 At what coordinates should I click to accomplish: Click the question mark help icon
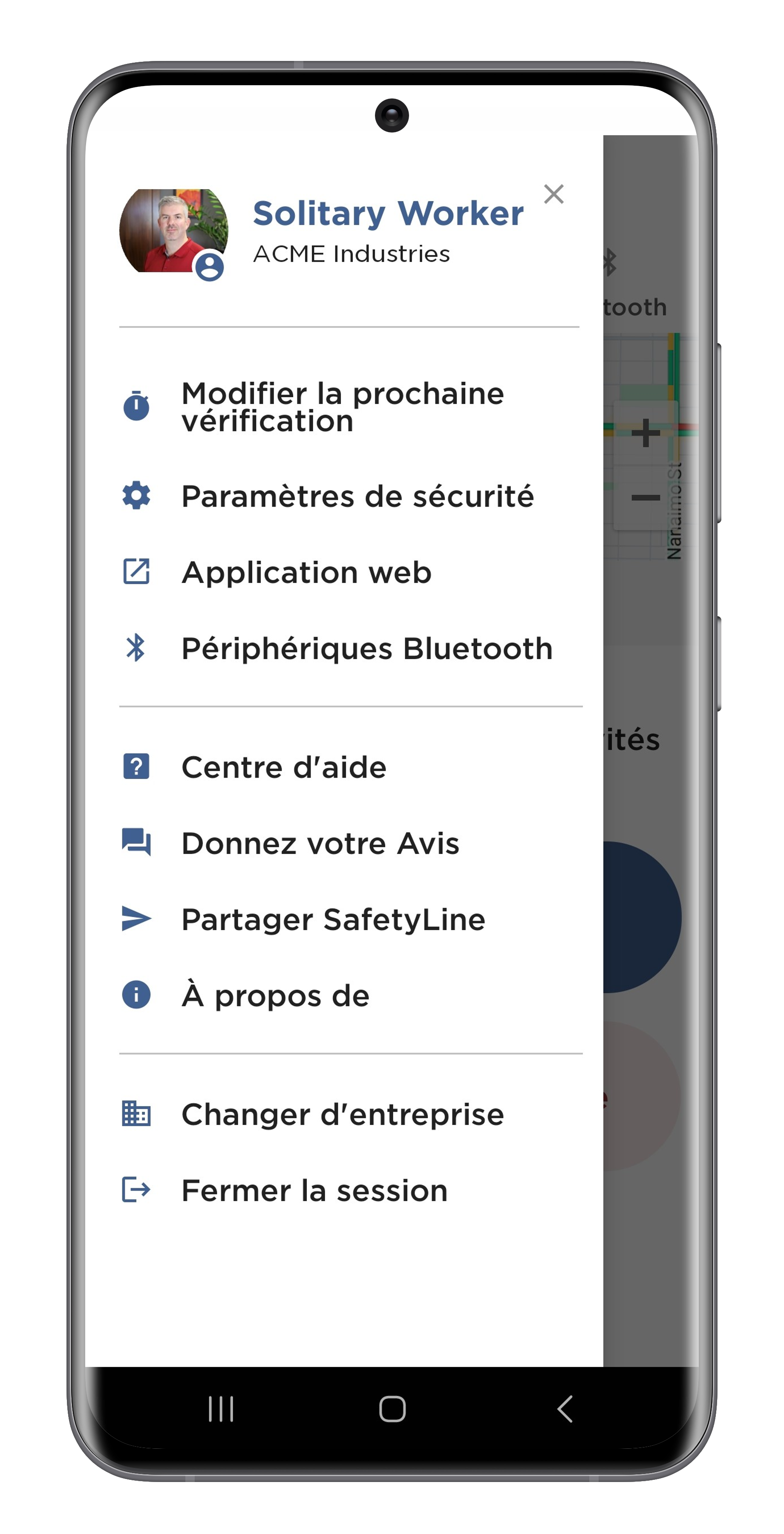136,767
